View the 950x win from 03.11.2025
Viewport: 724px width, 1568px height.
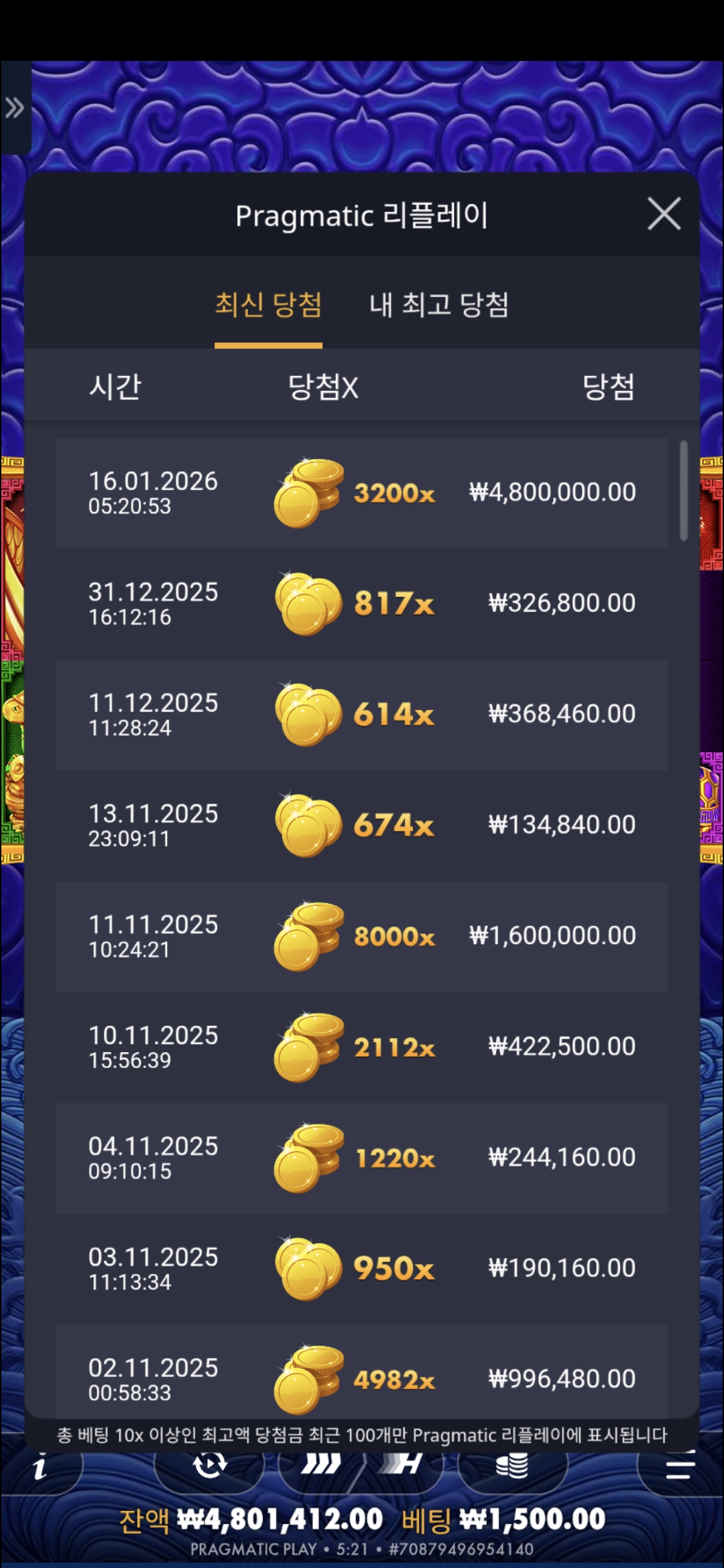[x=361, y=1268]
